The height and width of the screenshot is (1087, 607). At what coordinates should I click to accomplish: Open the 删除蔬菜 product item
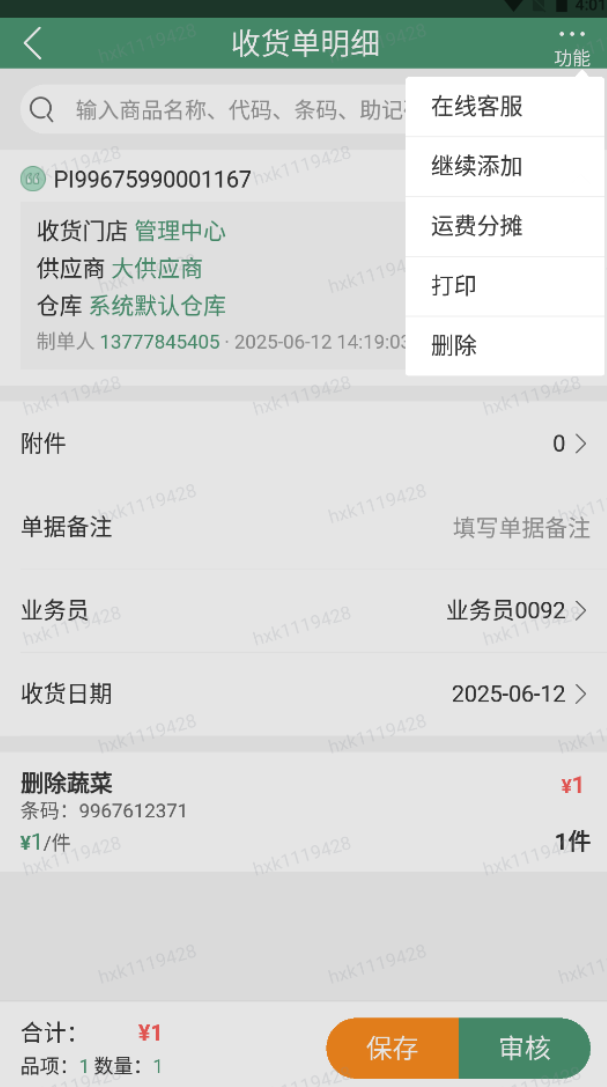point(303,812)
